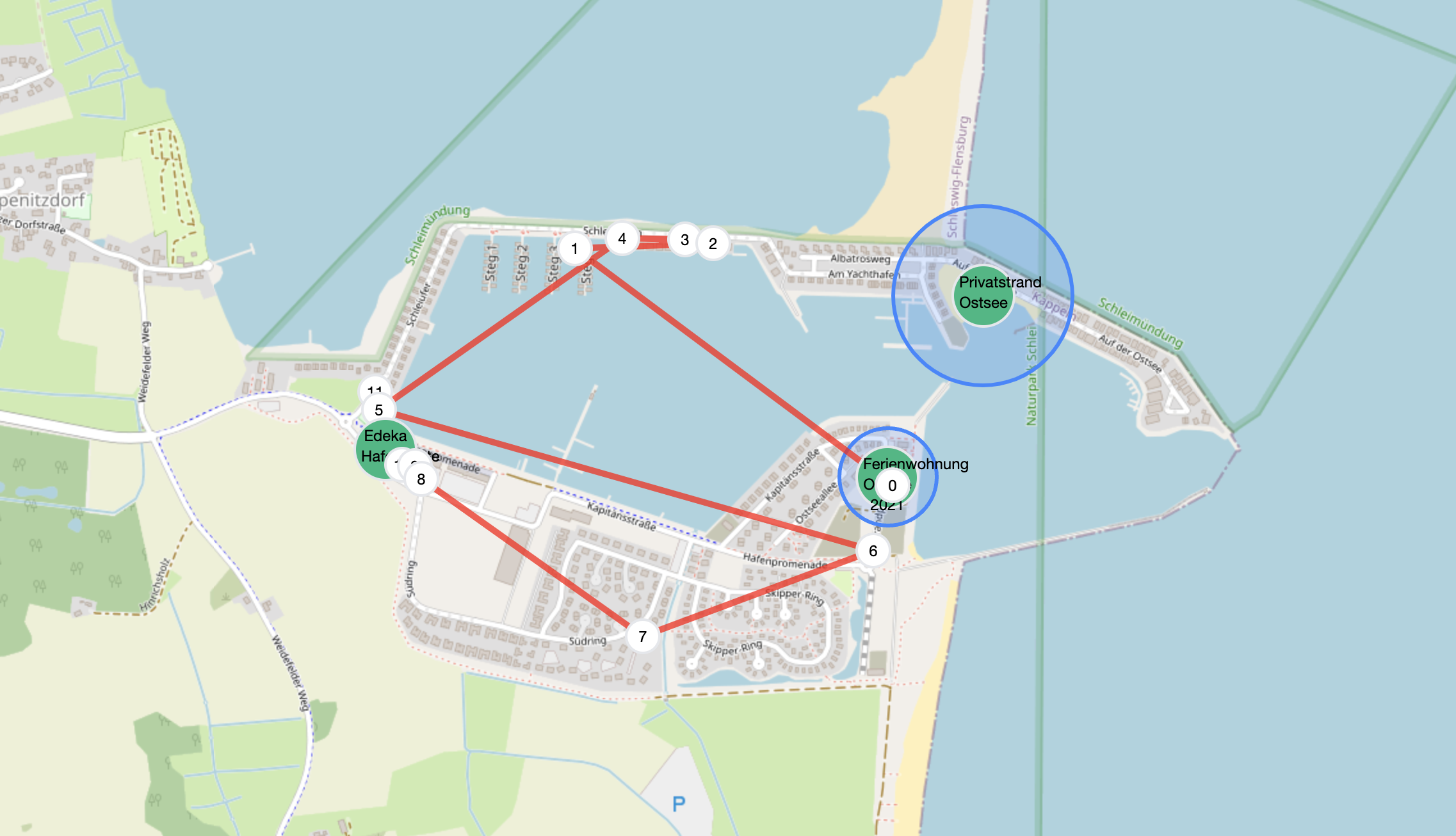Image resolution: width=1456 pixels, height=836 pixels.
Task: Select waypoint number 4
Action: [x=622, y=239]
